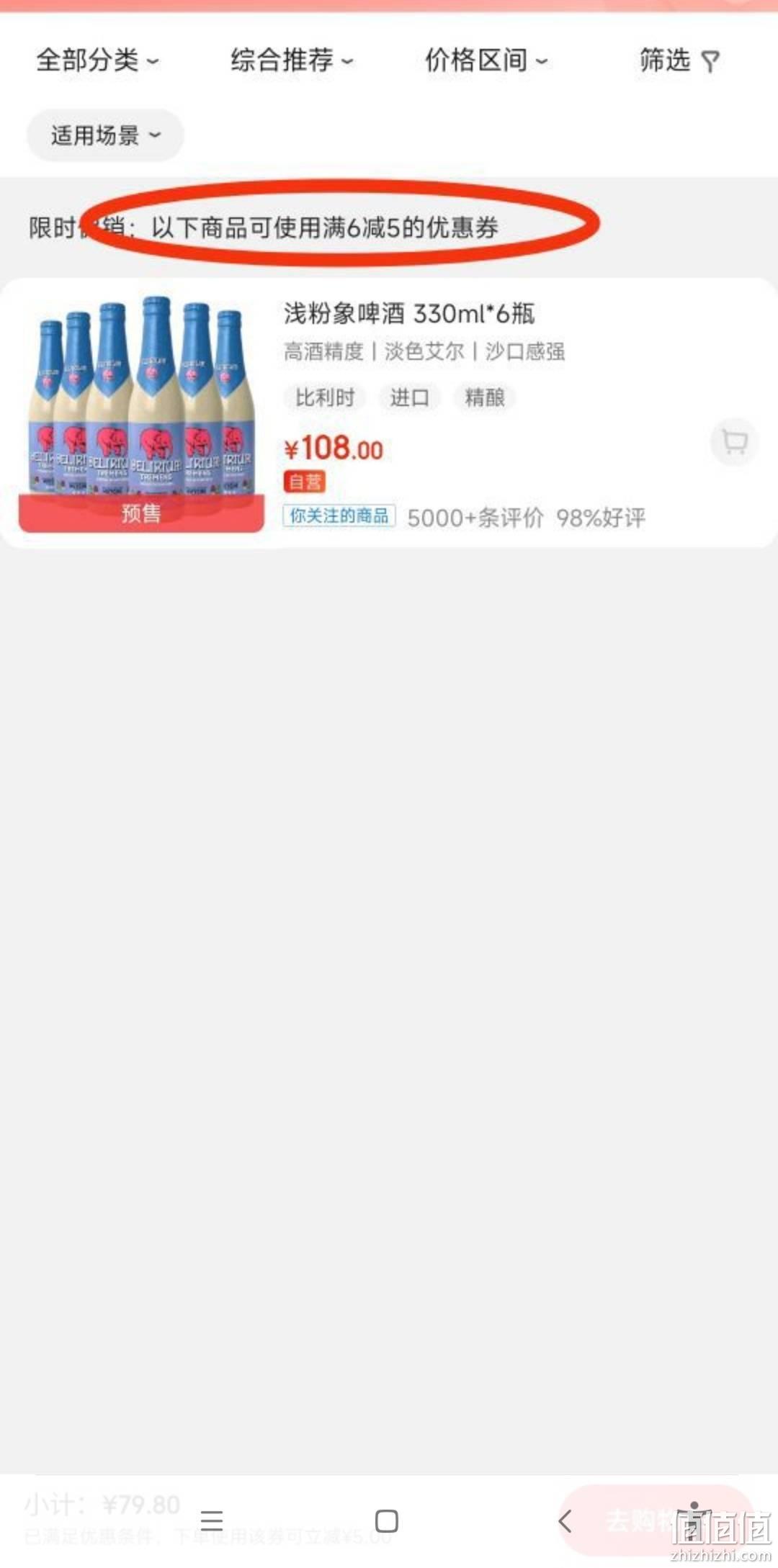Viewport: 778px width, 1568px height.
Task: Go back using the system back button
Action: [x=565, y=1521]
